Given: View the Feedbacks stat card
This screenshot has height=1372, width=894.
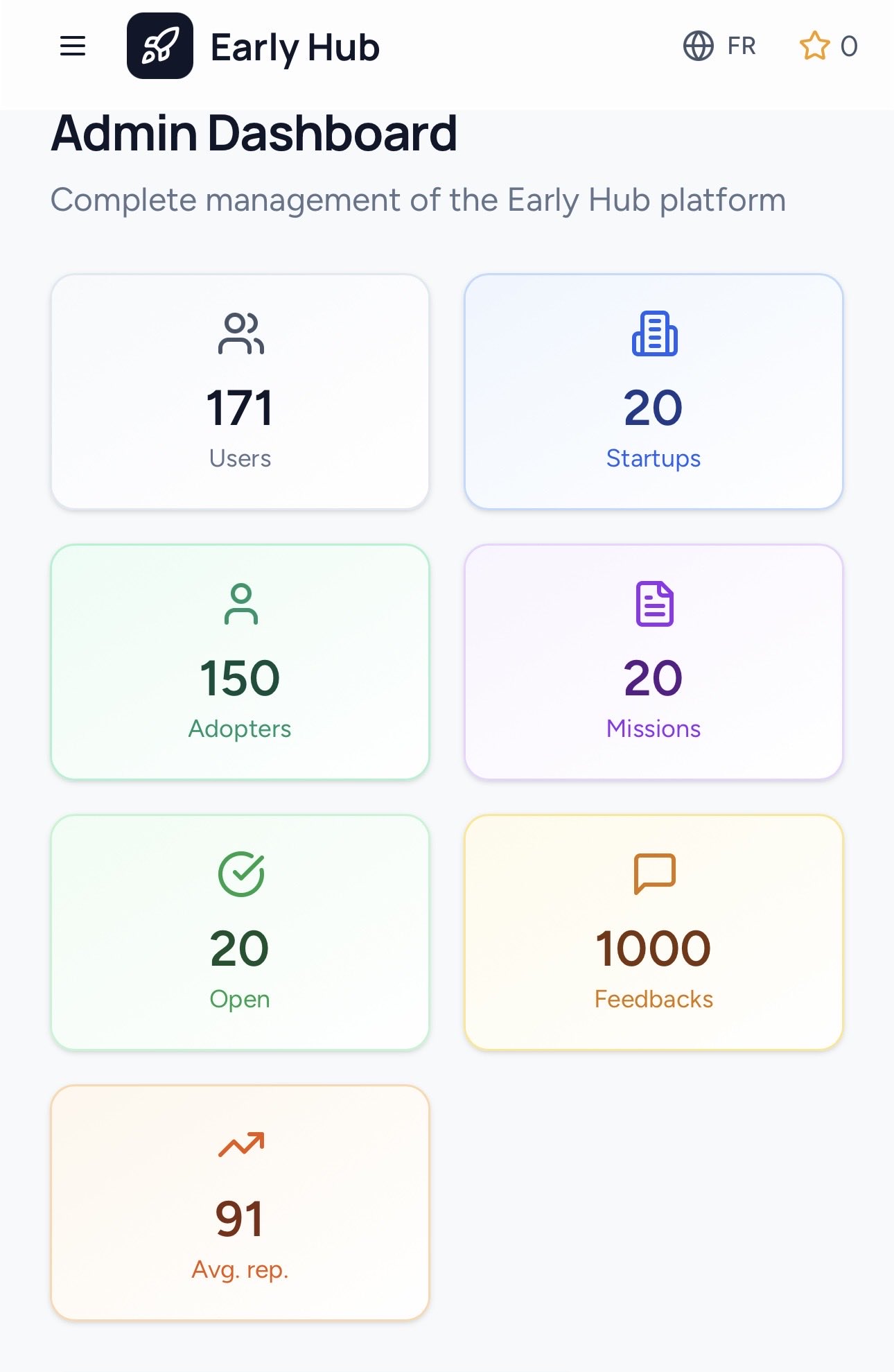Looking at the screenshot, I should click(x=654, y=932).
